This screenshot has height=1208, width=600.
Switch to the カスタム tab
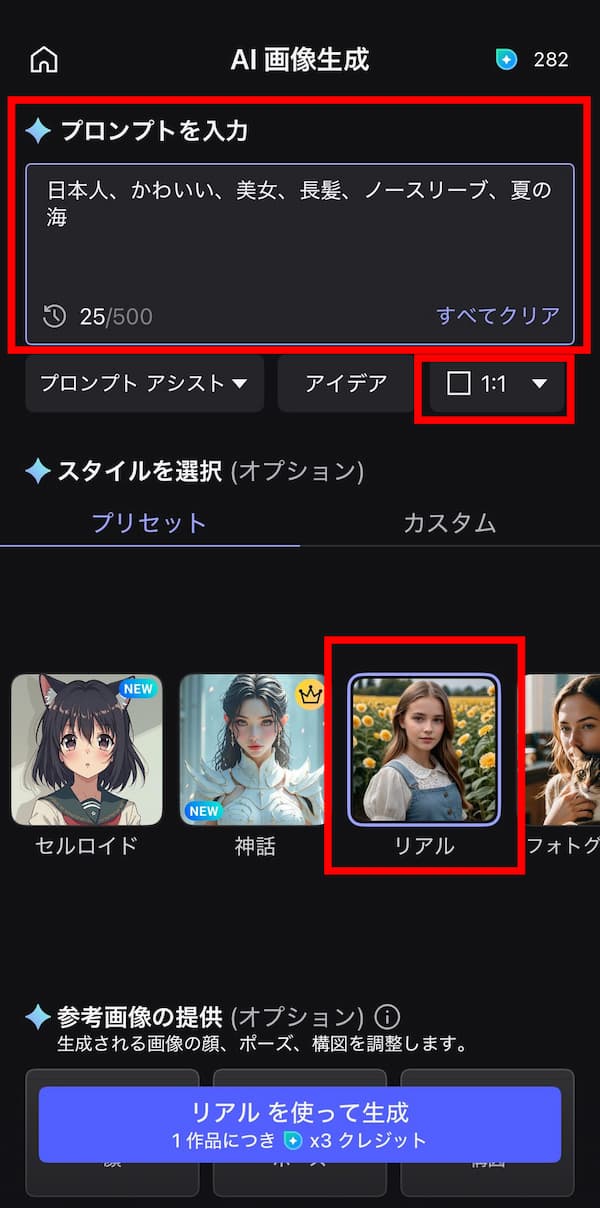tap(449, 522)
